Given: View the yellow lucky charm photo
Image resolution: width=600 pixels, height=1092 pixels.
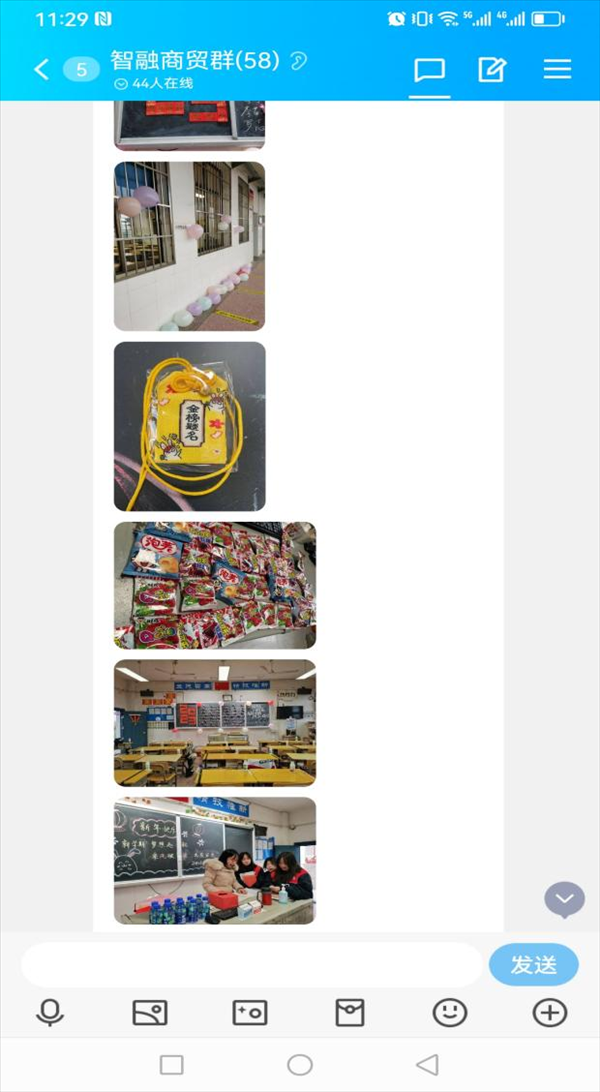Looking at the screenshot, I should [x=189, y=426].
